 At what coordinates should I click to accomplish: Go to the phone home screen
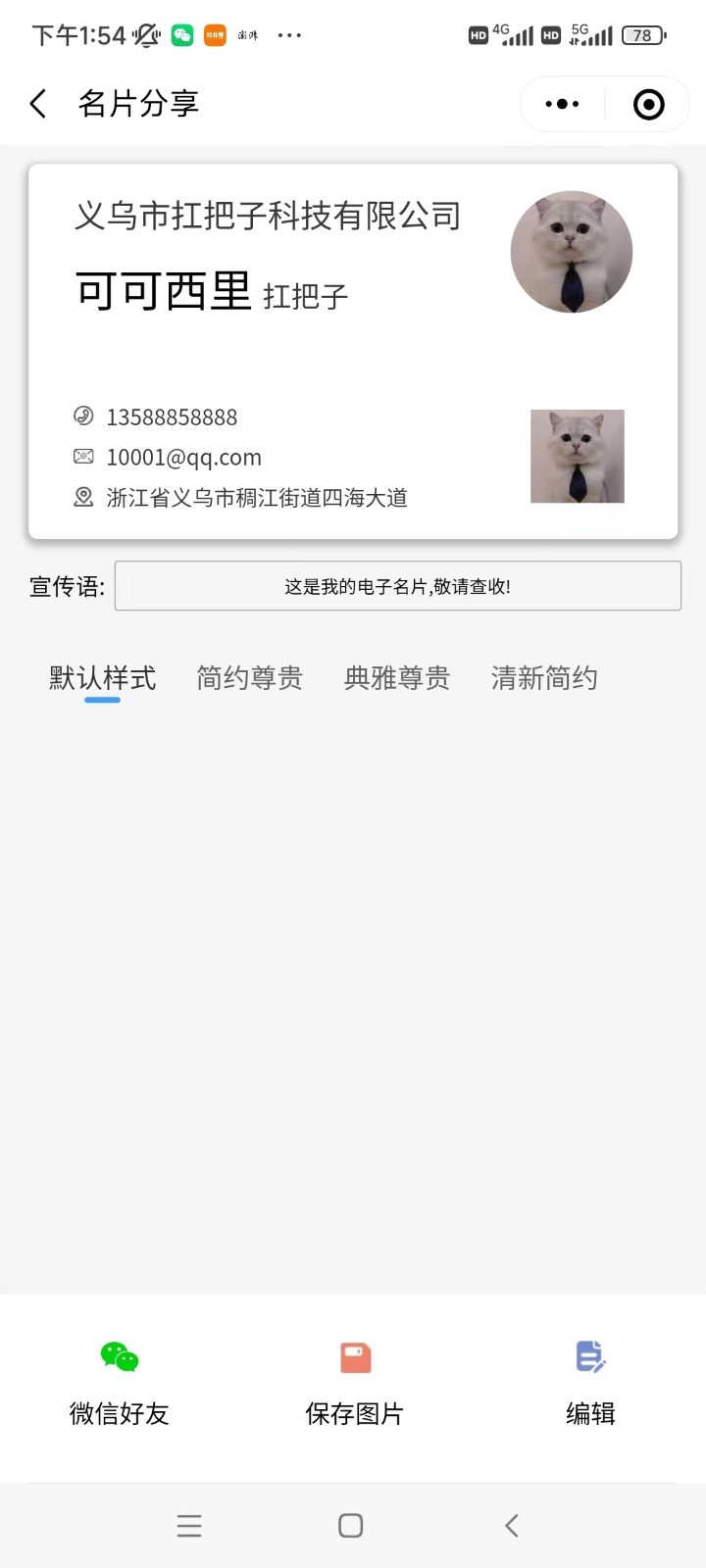(351, 1525)
